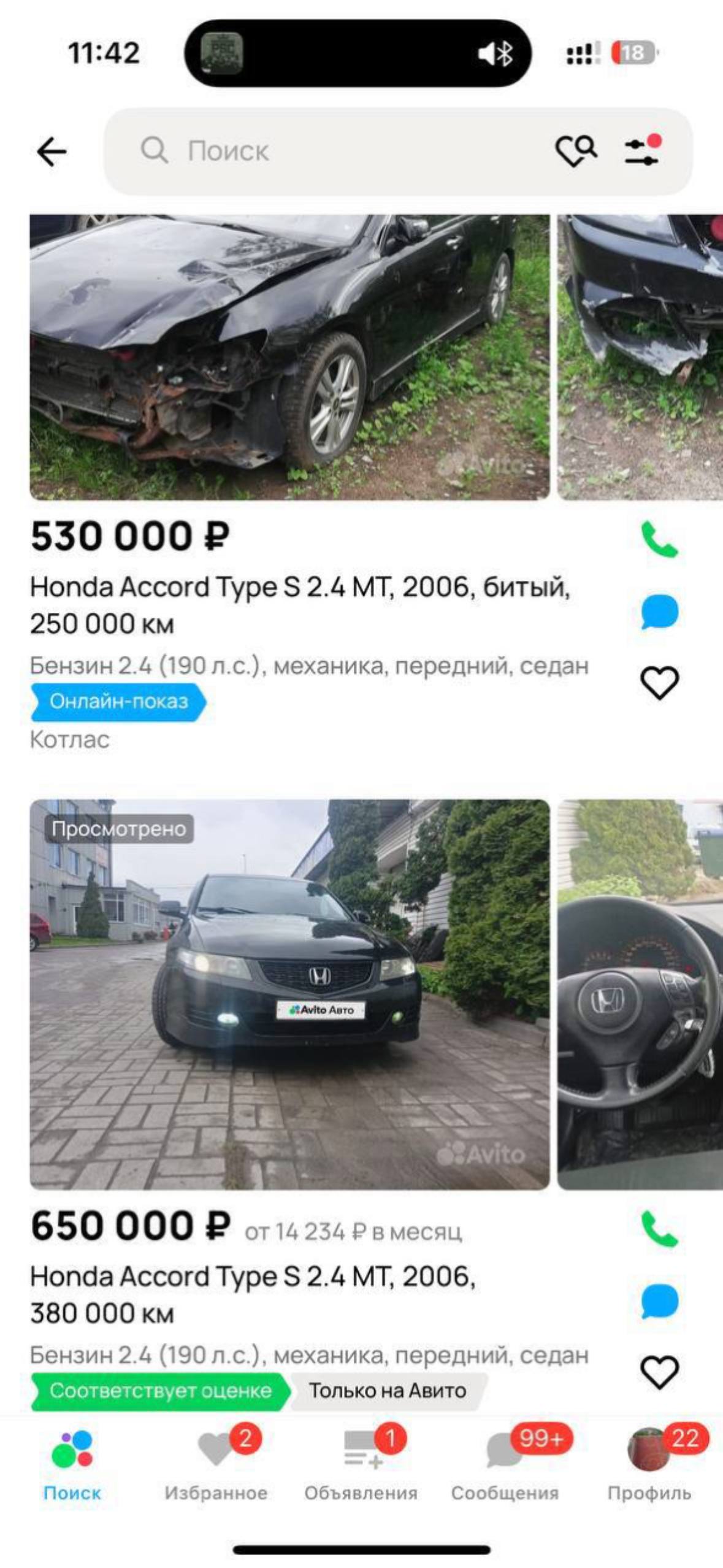Open the Сообщения tab

505,1465
